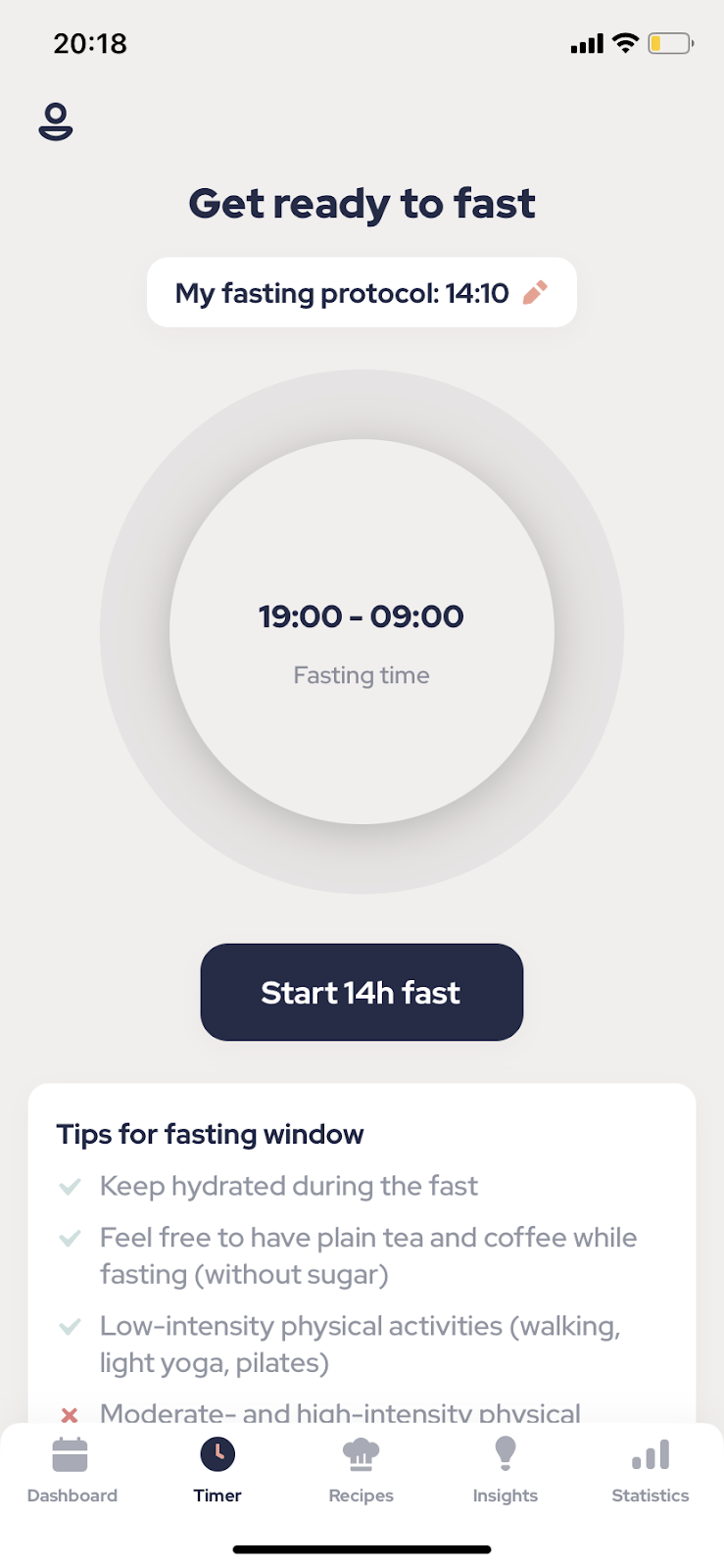Tap the 19:00 - 09:00 fasting time circle
The height and width of the screenshot is (1568, 724).
tap(362, 632)
